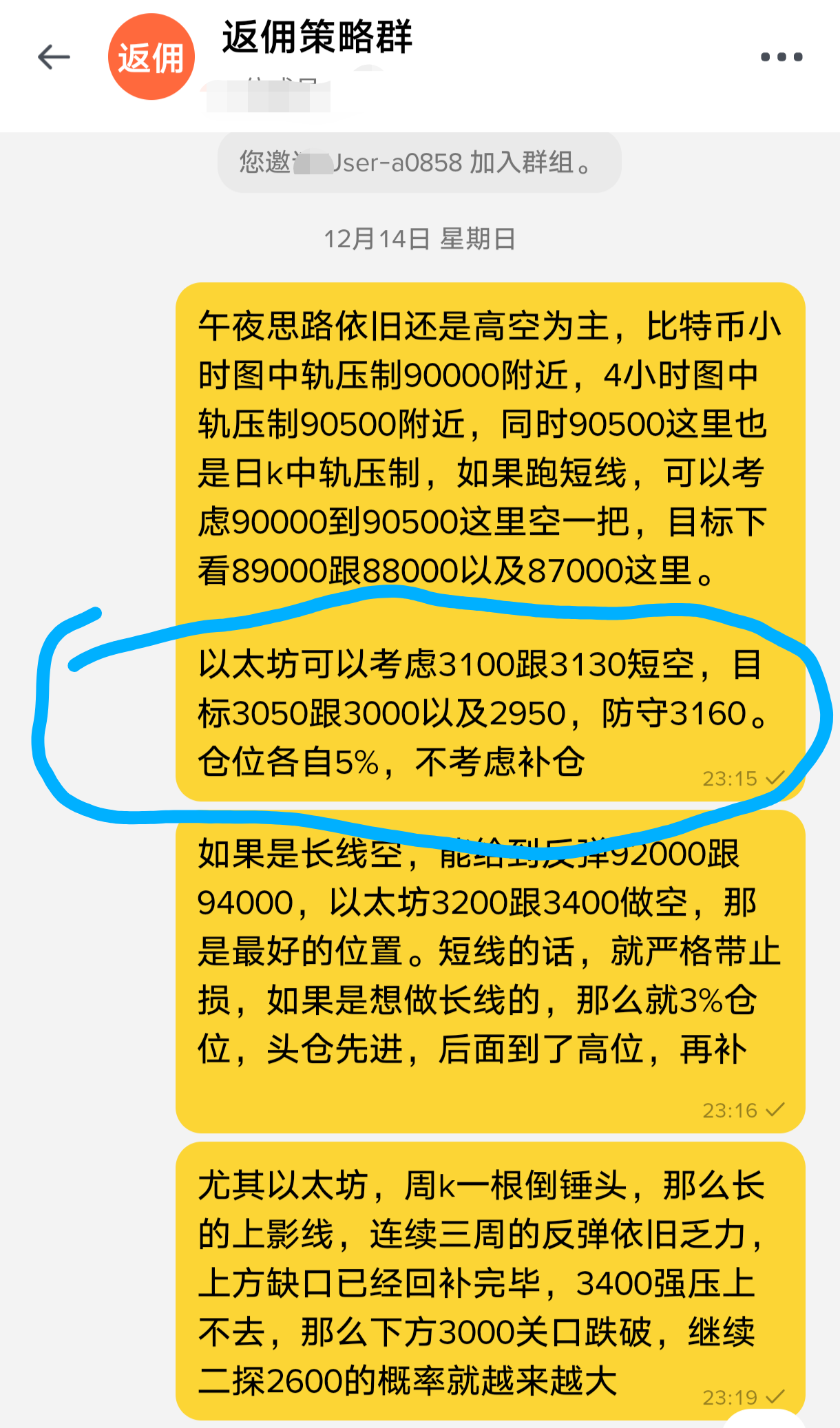
Task: Go back using the arrow icon
Action: 54,57
